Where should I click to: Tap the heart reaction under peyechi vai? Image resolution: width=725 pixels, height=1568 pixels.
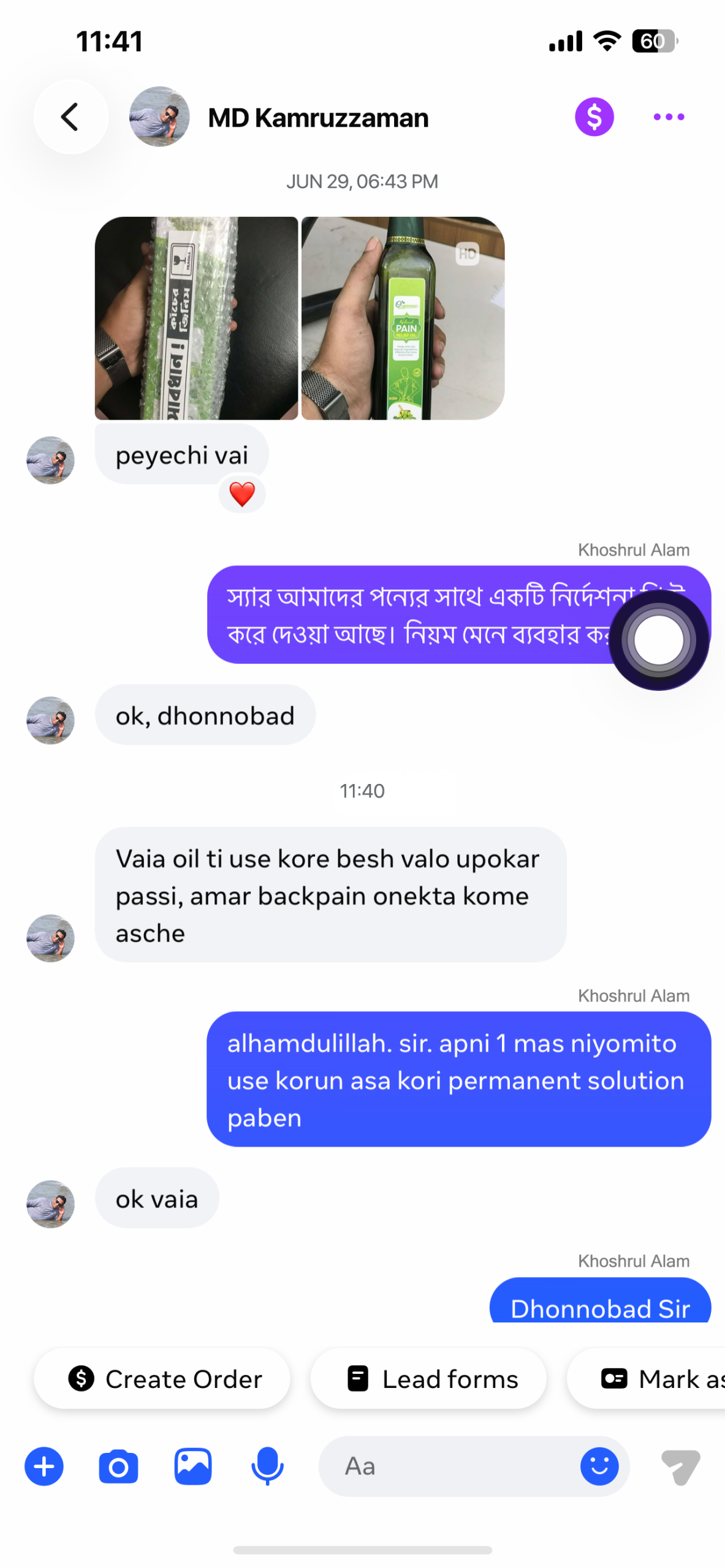pyautogui.click(x=242, y=494)
